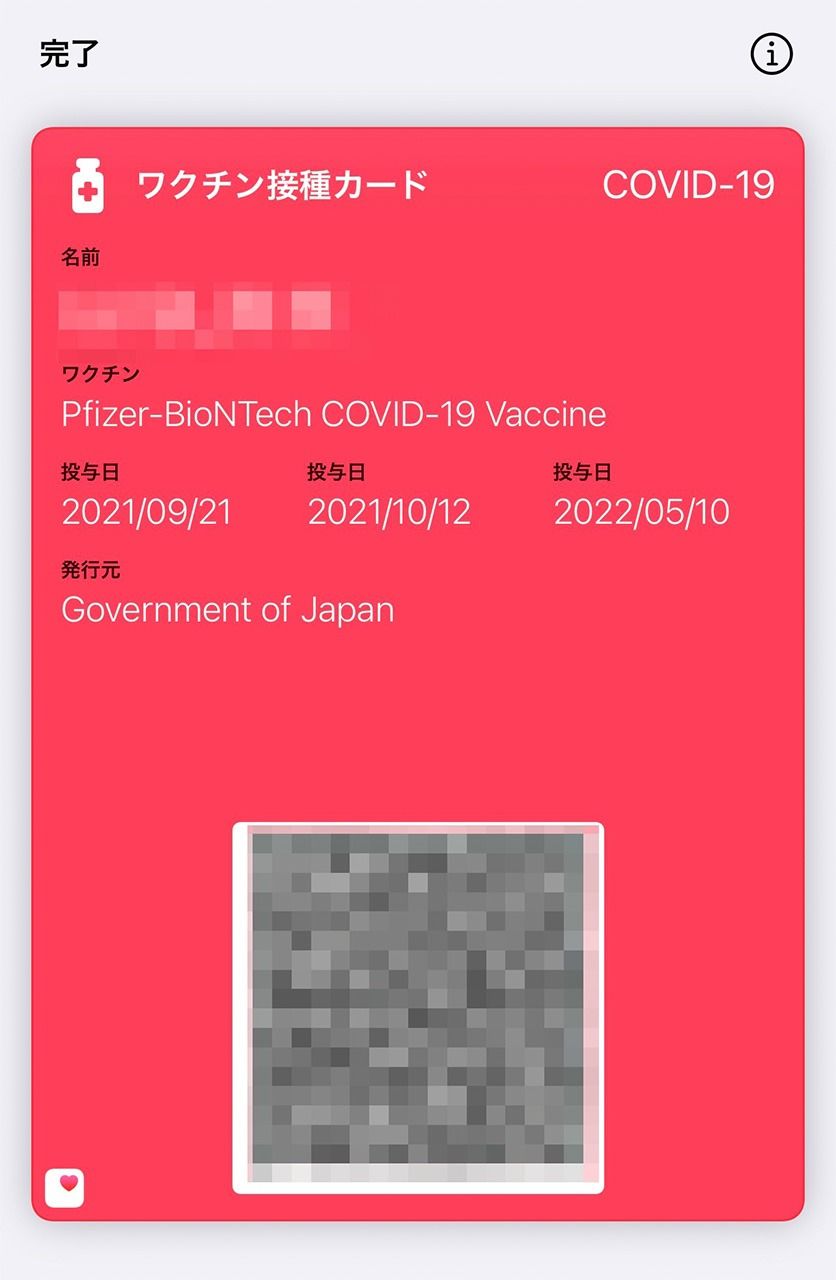
Task: Open the info icon for card details
Action: tap(771, 55)
